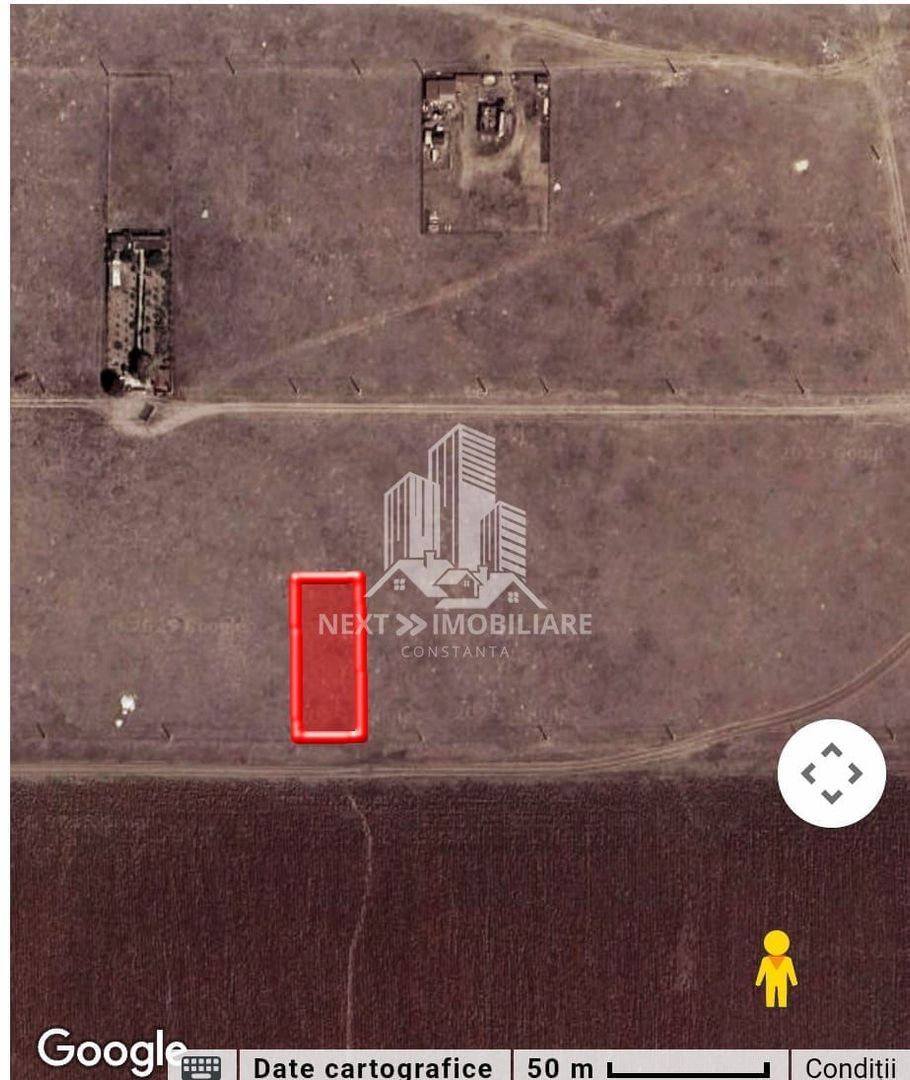The image size is (910, 1080).
Task: Open the Condiții terms link
Action: click(x=849, y=1067)
